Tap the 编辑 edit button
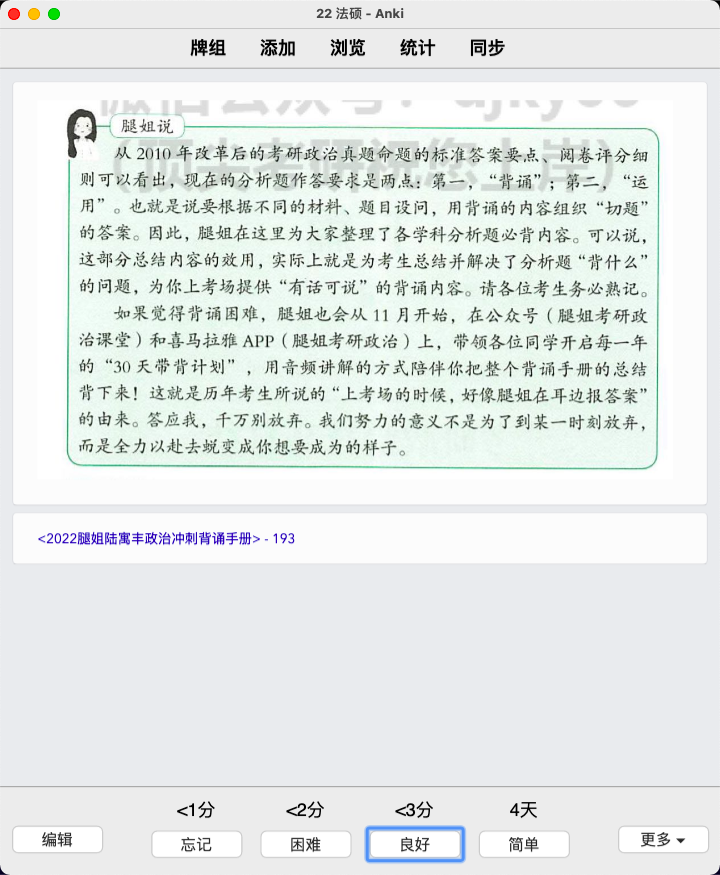This screenshot has width=720, height=875. click(57, 840)
